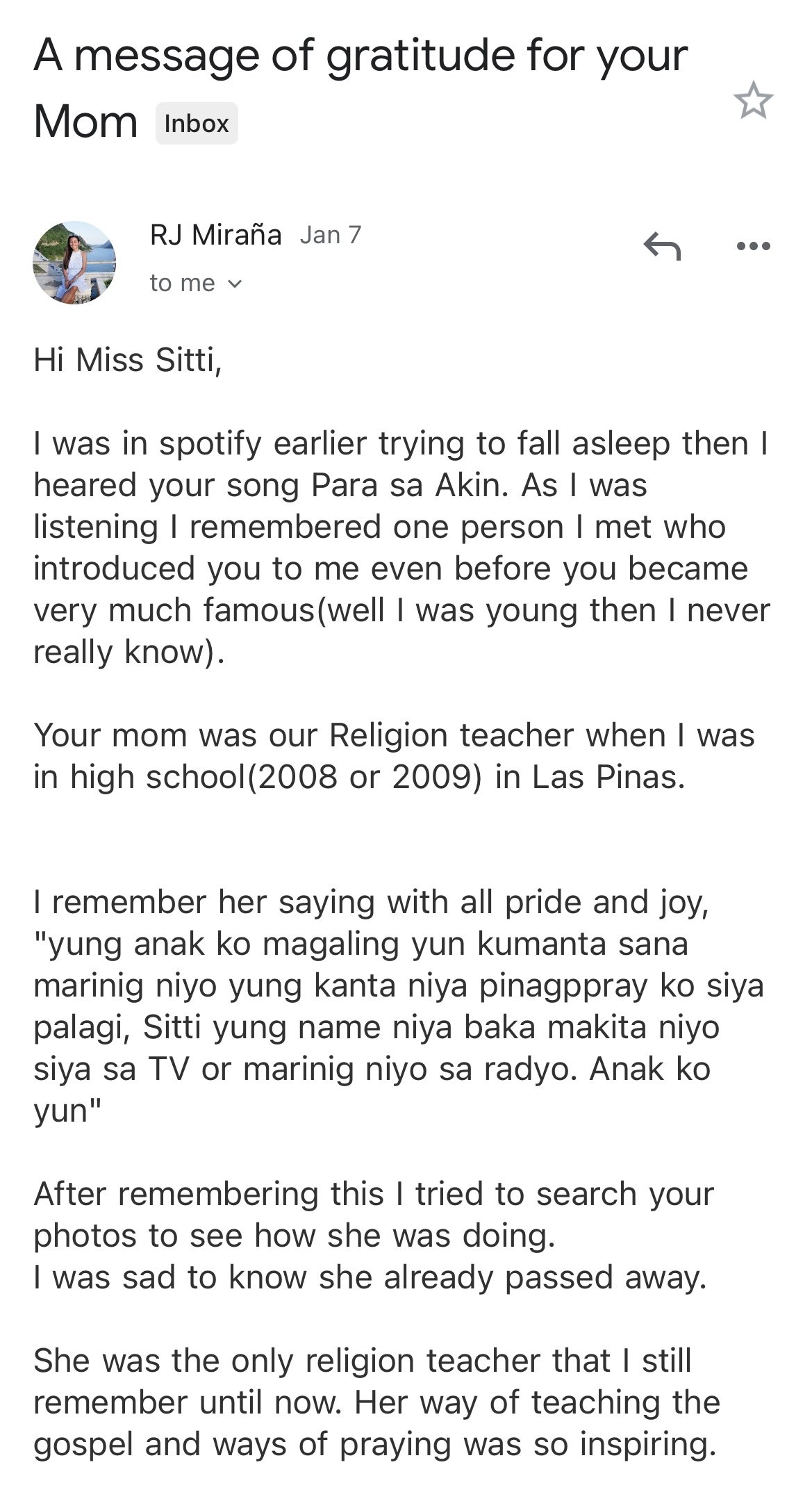Tap the Inbox label chip

(x=197, y=124)
